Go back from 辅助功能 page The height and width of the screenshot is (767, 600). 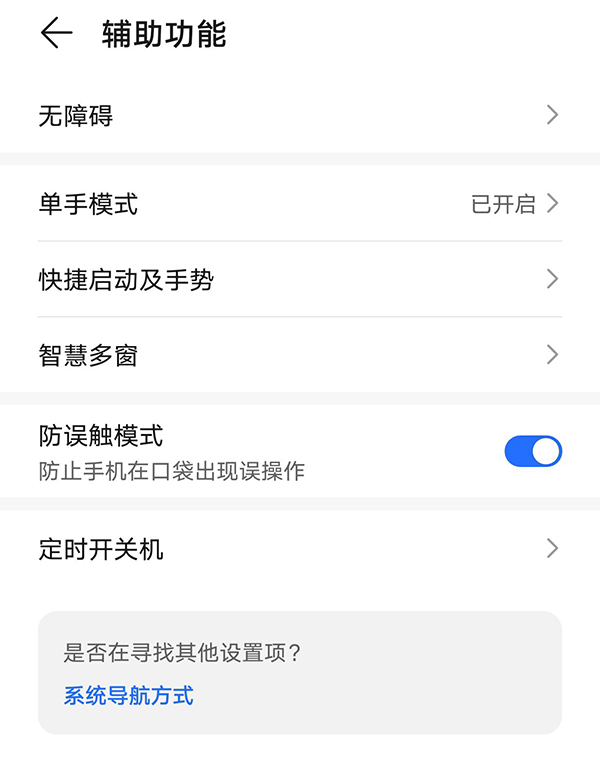(x=56, y=33)
